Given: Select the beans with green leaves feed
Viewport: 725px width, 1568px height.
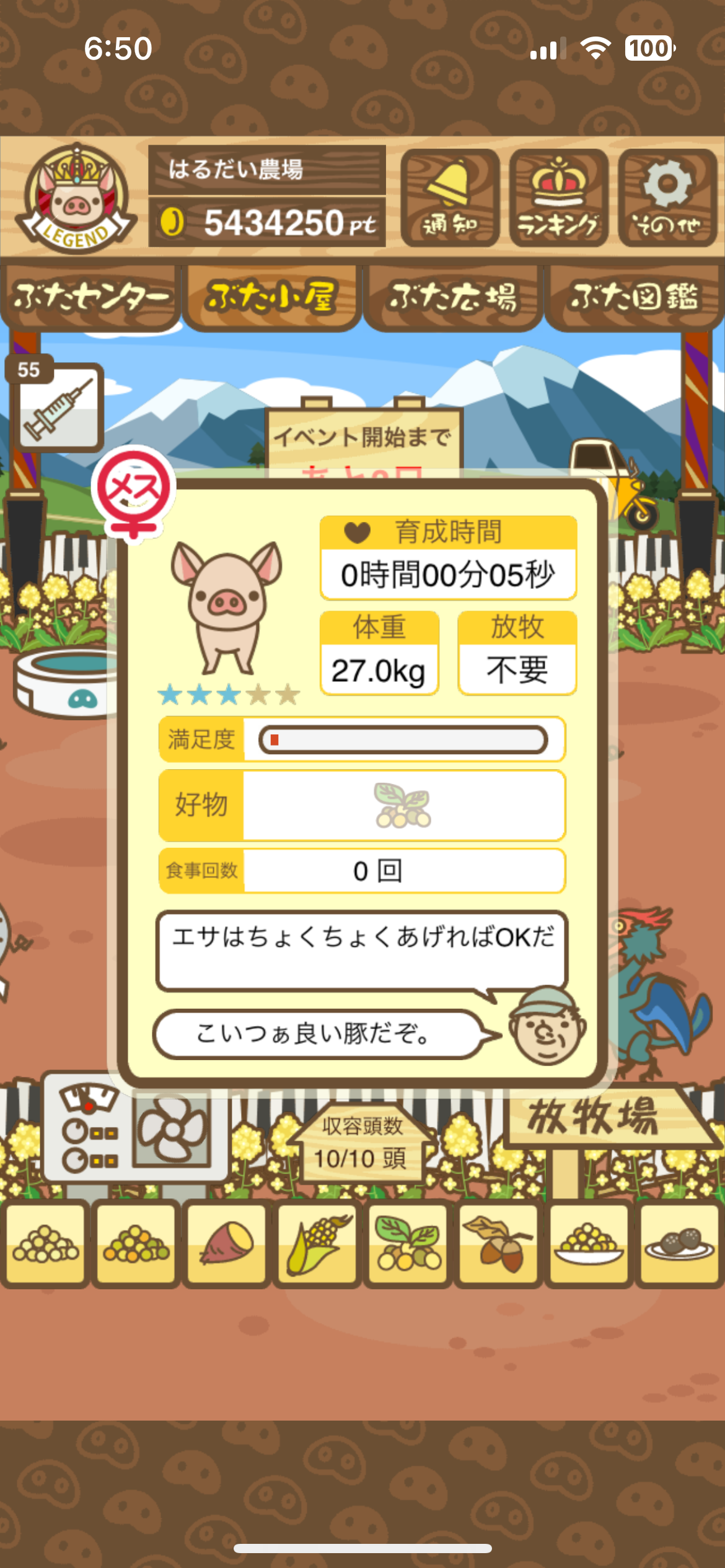Looking at the screenshot, I should tap(408, 1243).
